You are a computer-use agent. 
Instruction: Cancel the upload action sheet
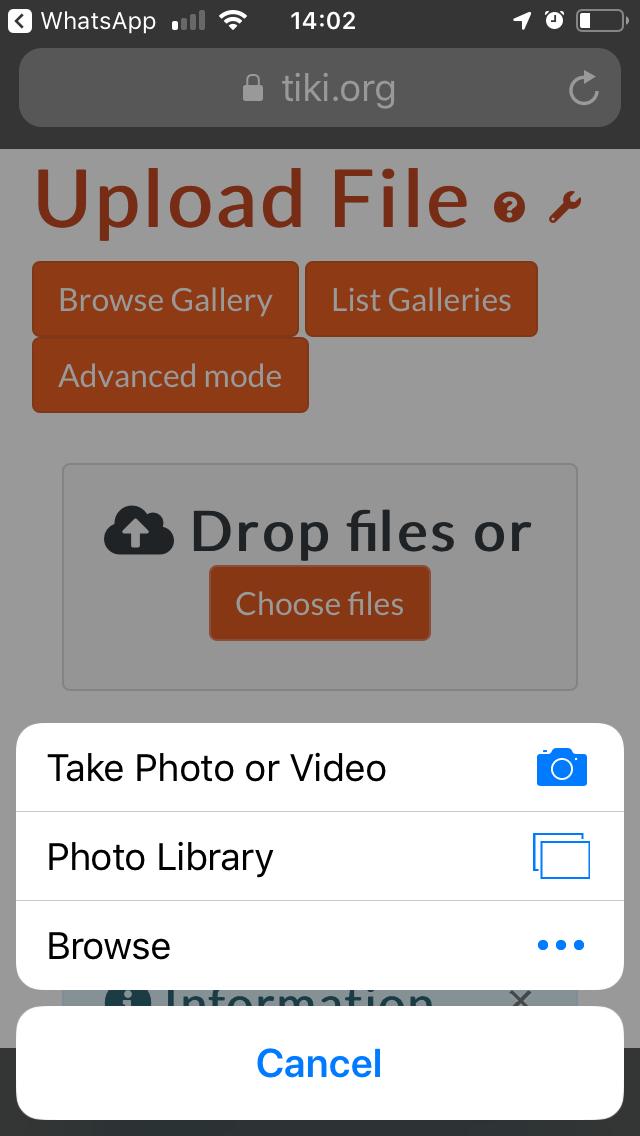(x=320, y=1063)
